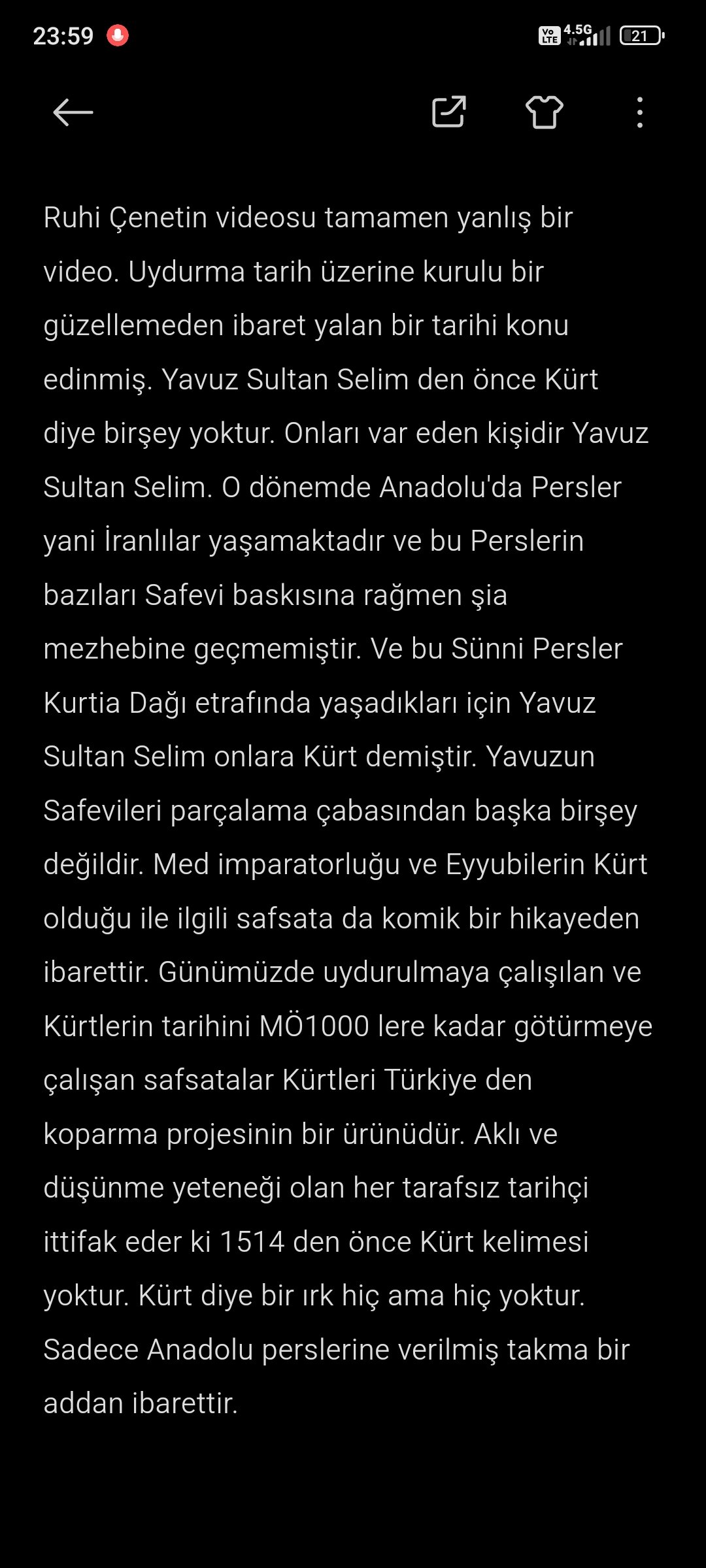Image resolution: width=706 pixels, height=1568 pixels.
Task: Open the theme shirt icon
Action: click(x=544, y=112)
